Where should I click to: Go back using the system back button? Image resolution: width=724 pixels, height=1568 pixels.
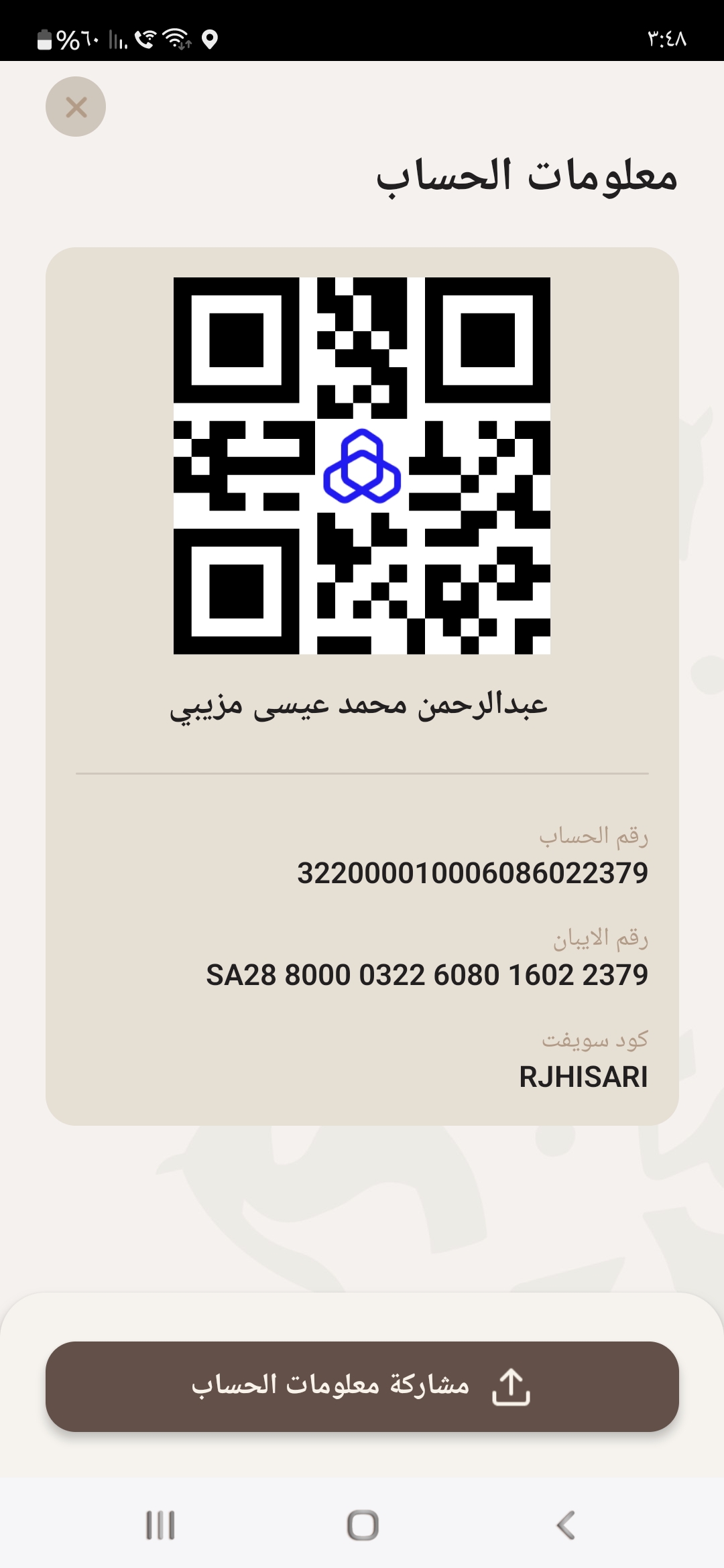[x=565, y=1525]
